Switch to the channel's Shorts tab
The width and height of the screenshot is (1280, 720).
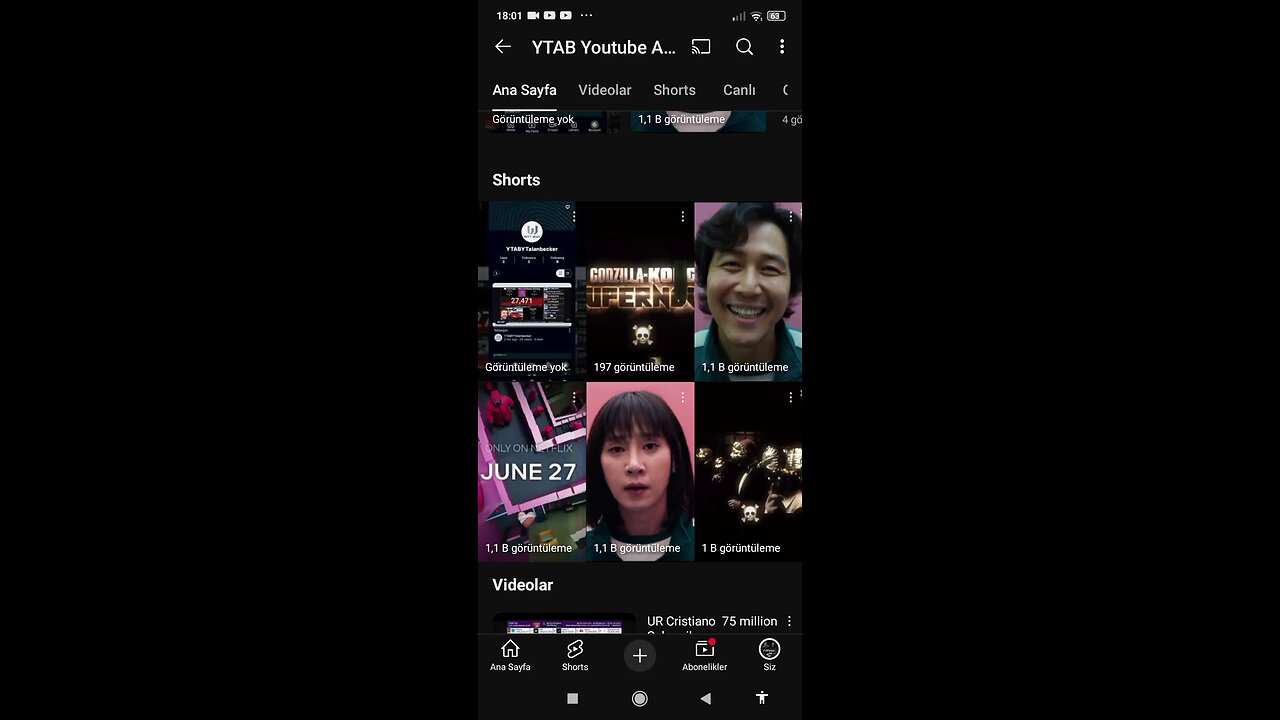point(674,90)
